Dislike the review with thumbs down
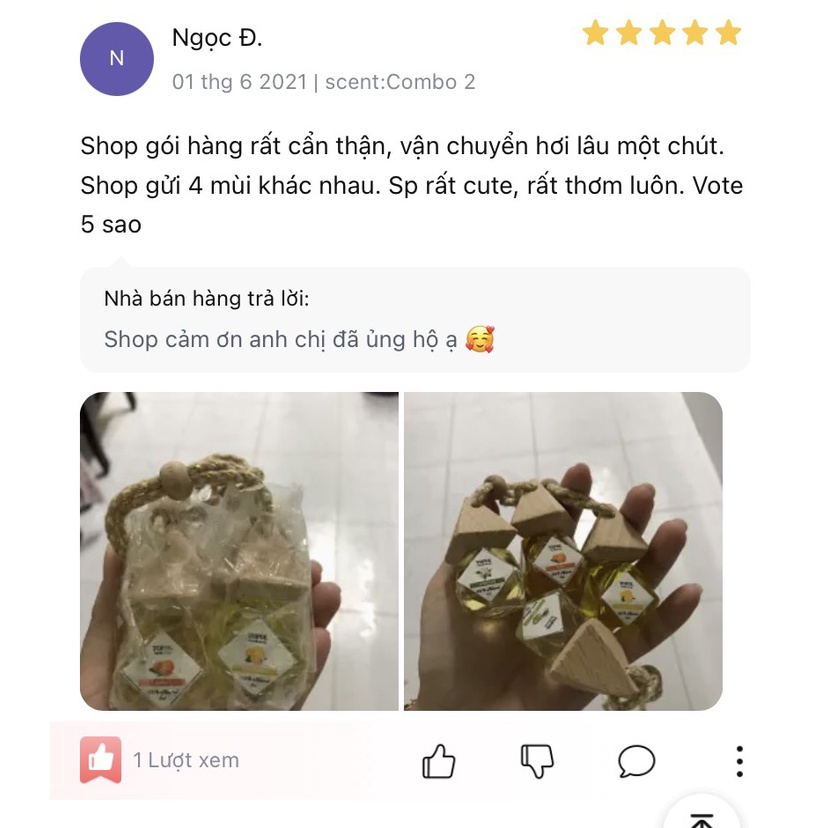This screenshot has height=828, width=828. [537, 761]
